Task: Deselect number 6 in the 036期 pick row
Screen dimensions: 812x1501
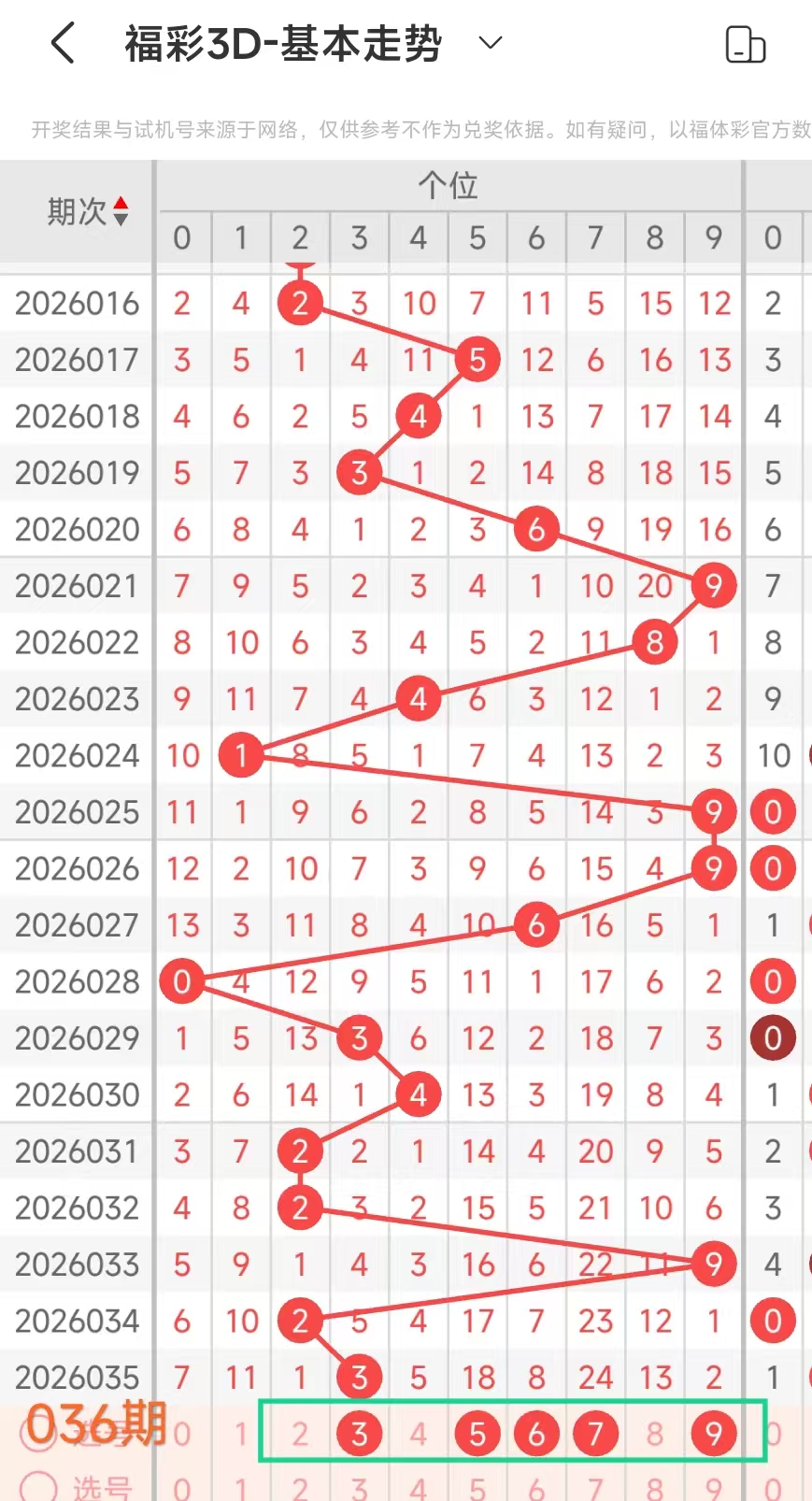Action: pos(536,1434)
